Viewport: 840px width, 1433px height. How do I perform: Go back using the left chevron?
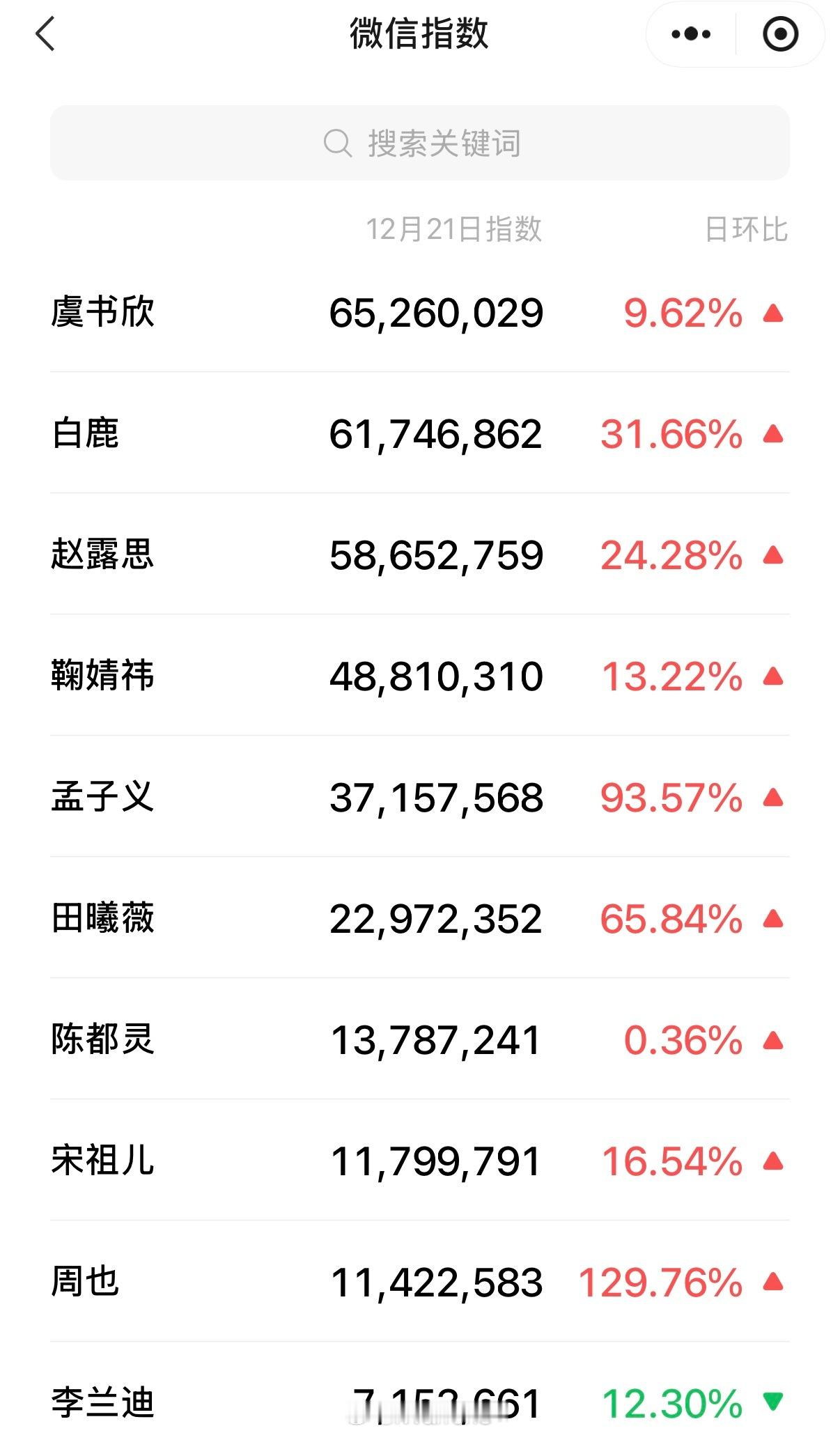44,33
